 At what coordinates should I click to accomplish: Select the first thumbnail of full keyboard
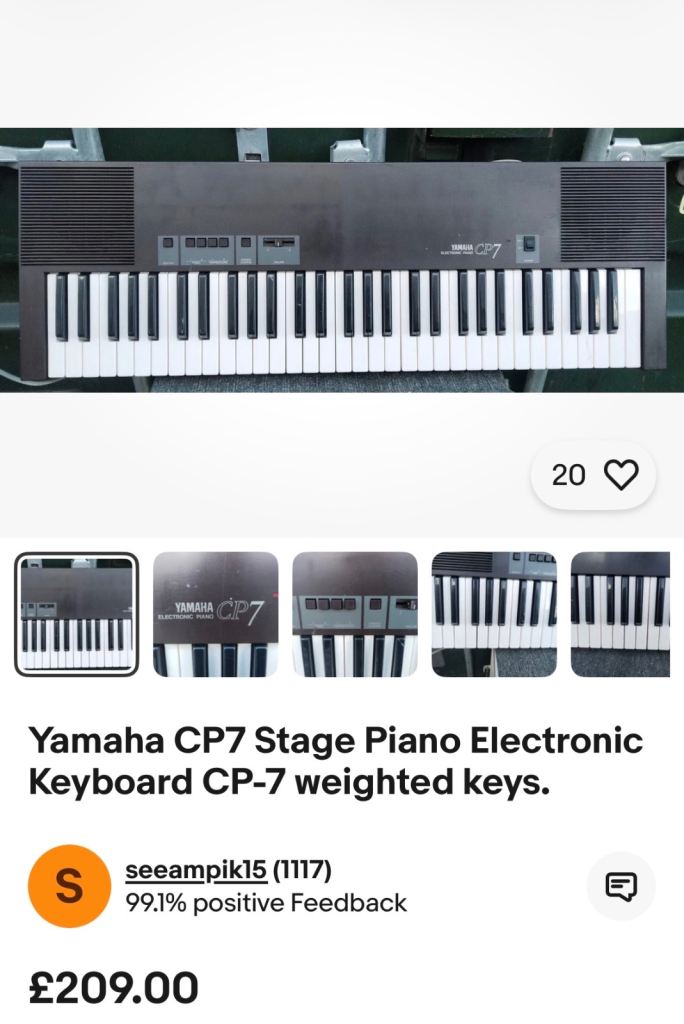tap(76, 614)
